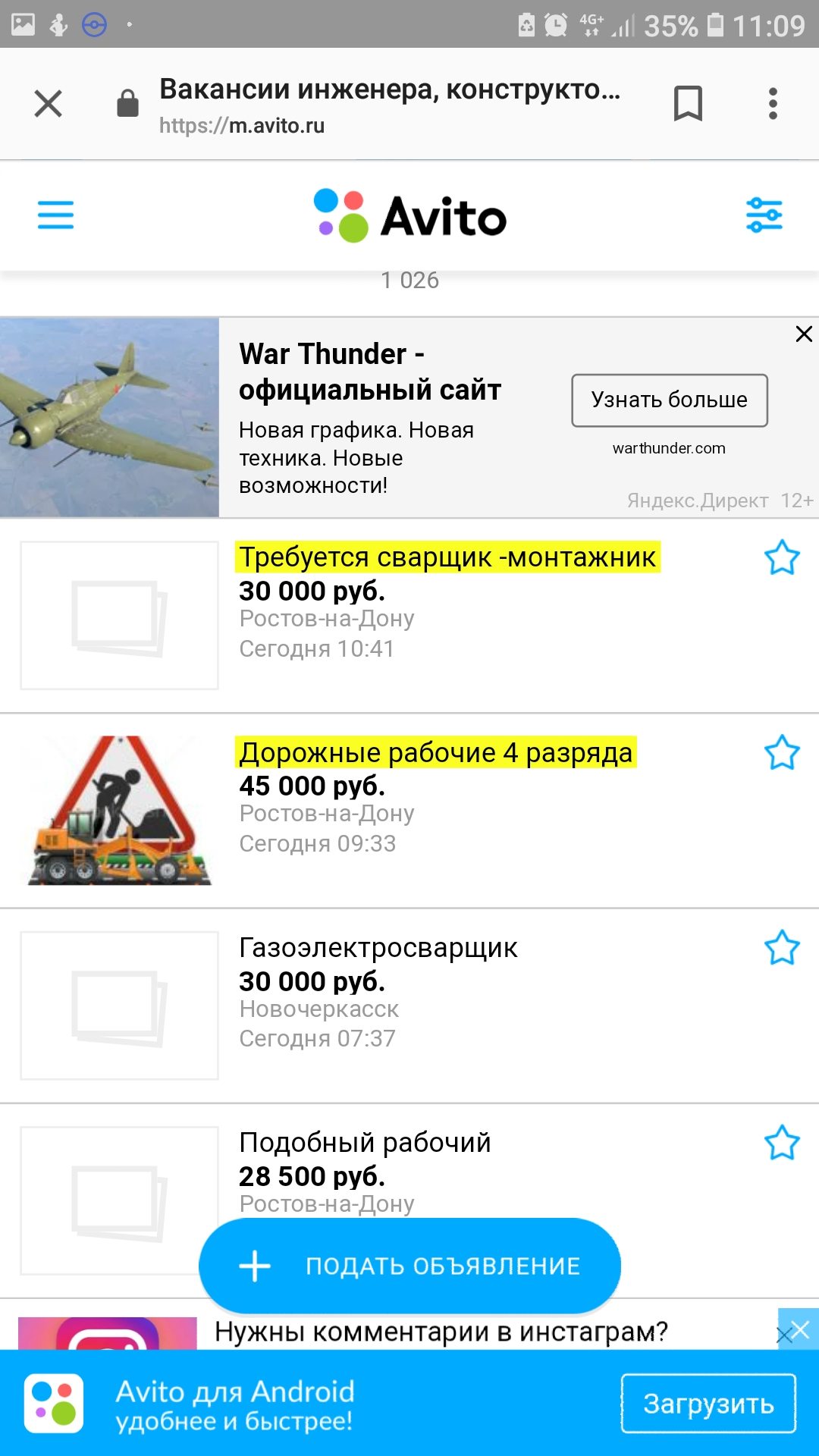Open the search filters icon
The image size is (819, 1456).
click(x=764, y=215)
